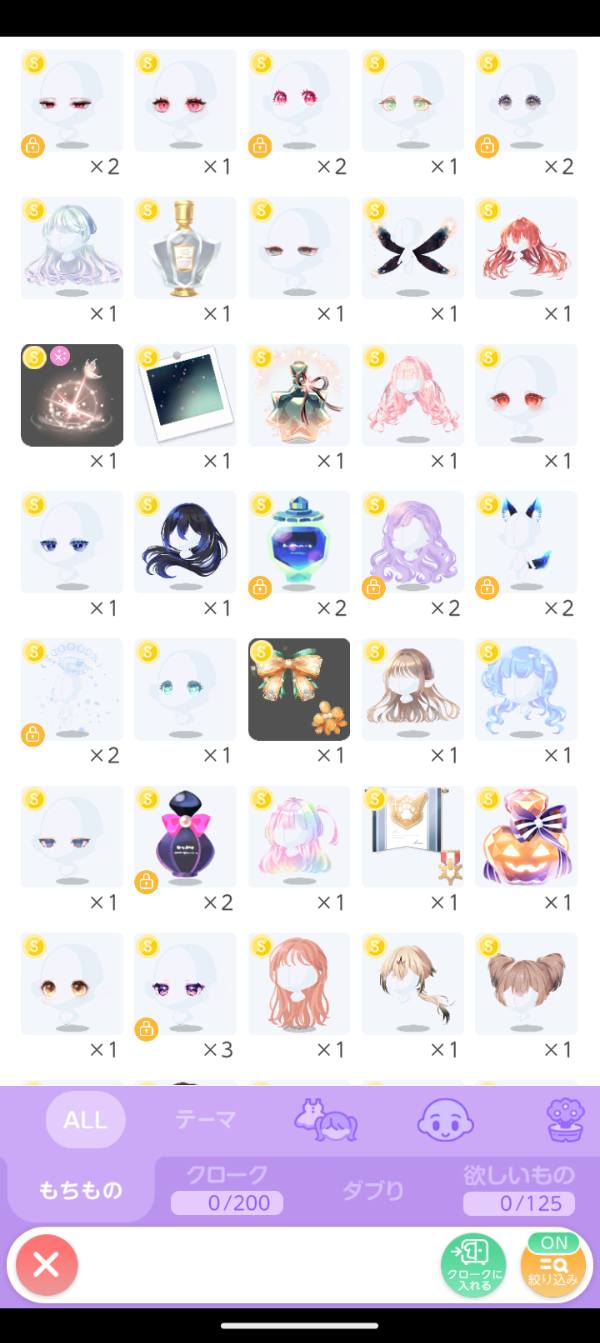The width and height of the screenshot is (600, 1343).
Task: Choose the red wavy hair item
Action: [526, 248]
